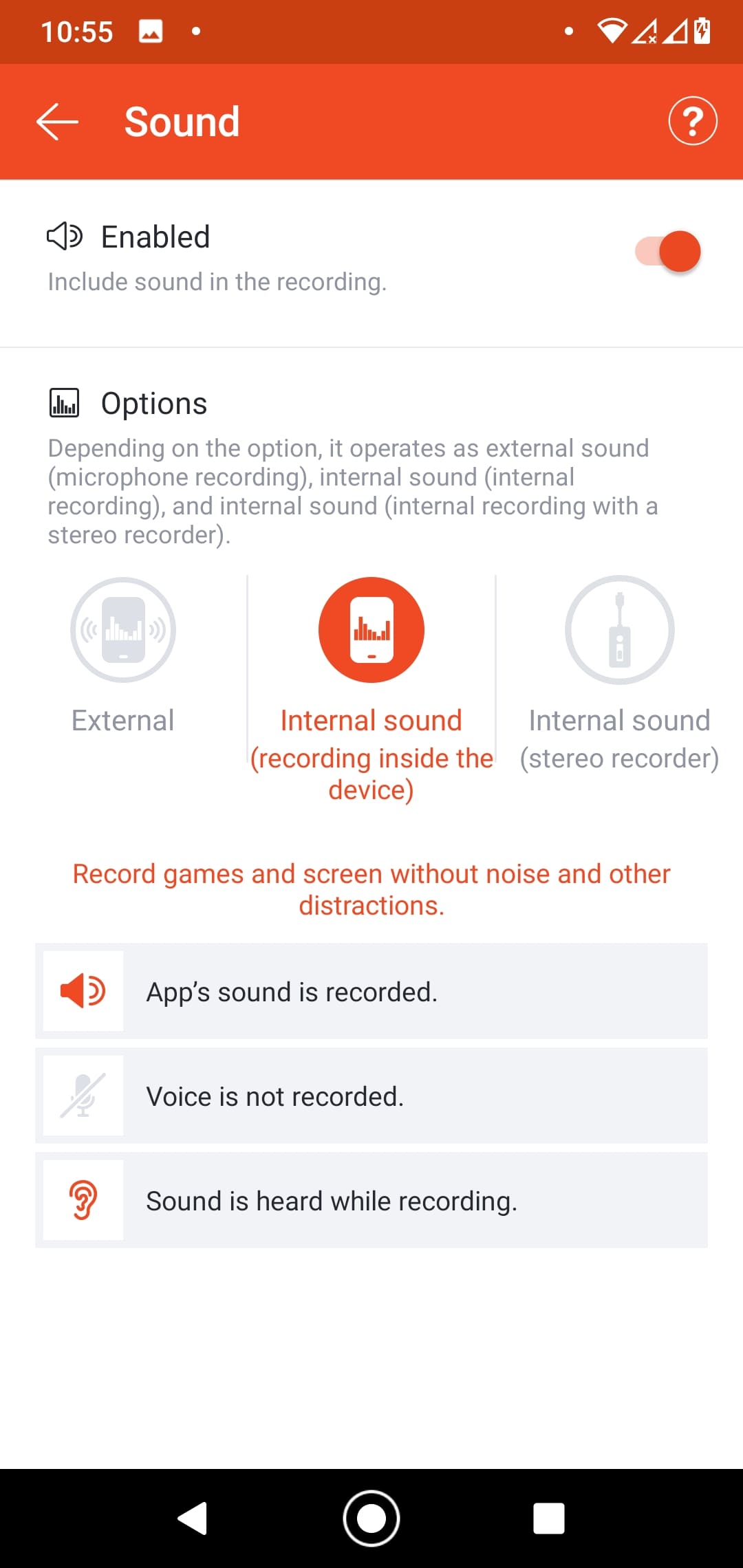Click the Sound title in the header
Screen dimensions: 743x1568
(181, 122)
